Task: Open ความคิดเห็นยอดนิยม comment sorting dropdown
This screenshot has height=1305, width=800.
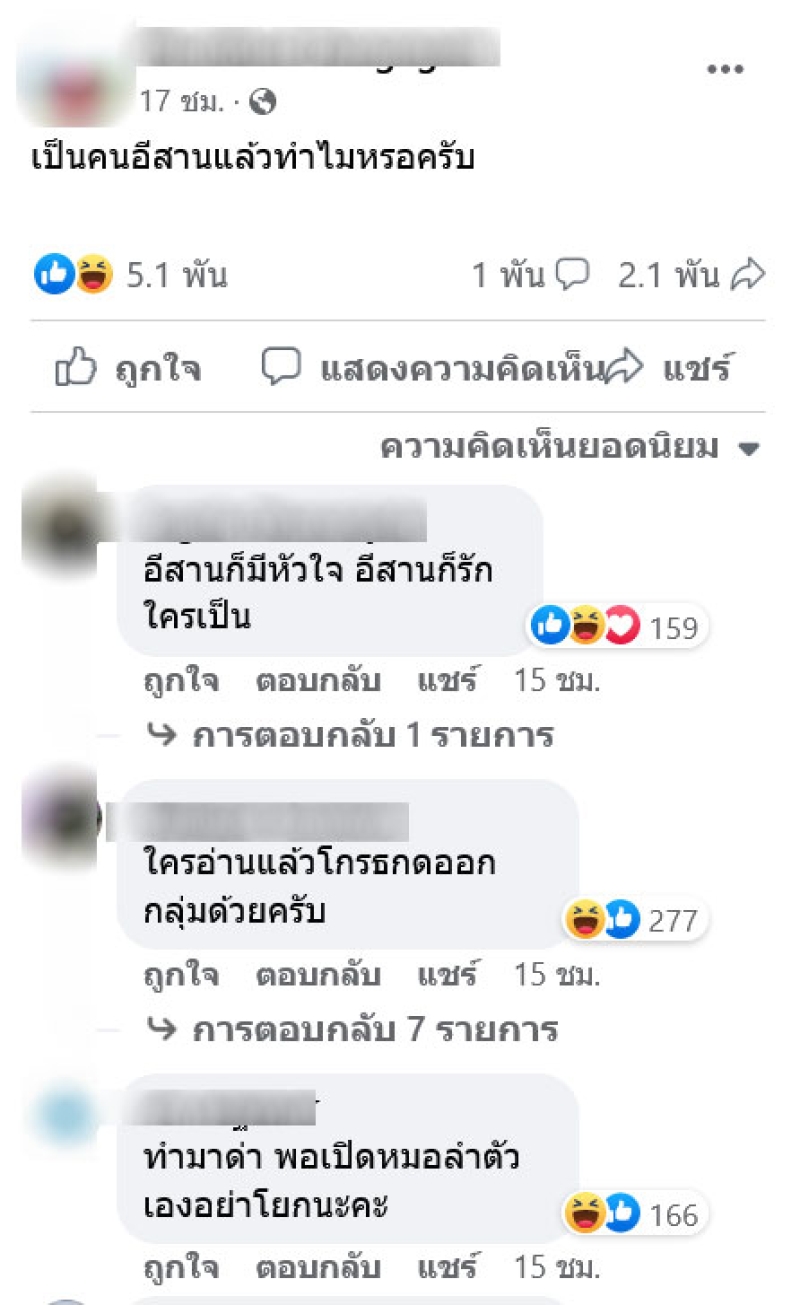Action: coord(570,448)
